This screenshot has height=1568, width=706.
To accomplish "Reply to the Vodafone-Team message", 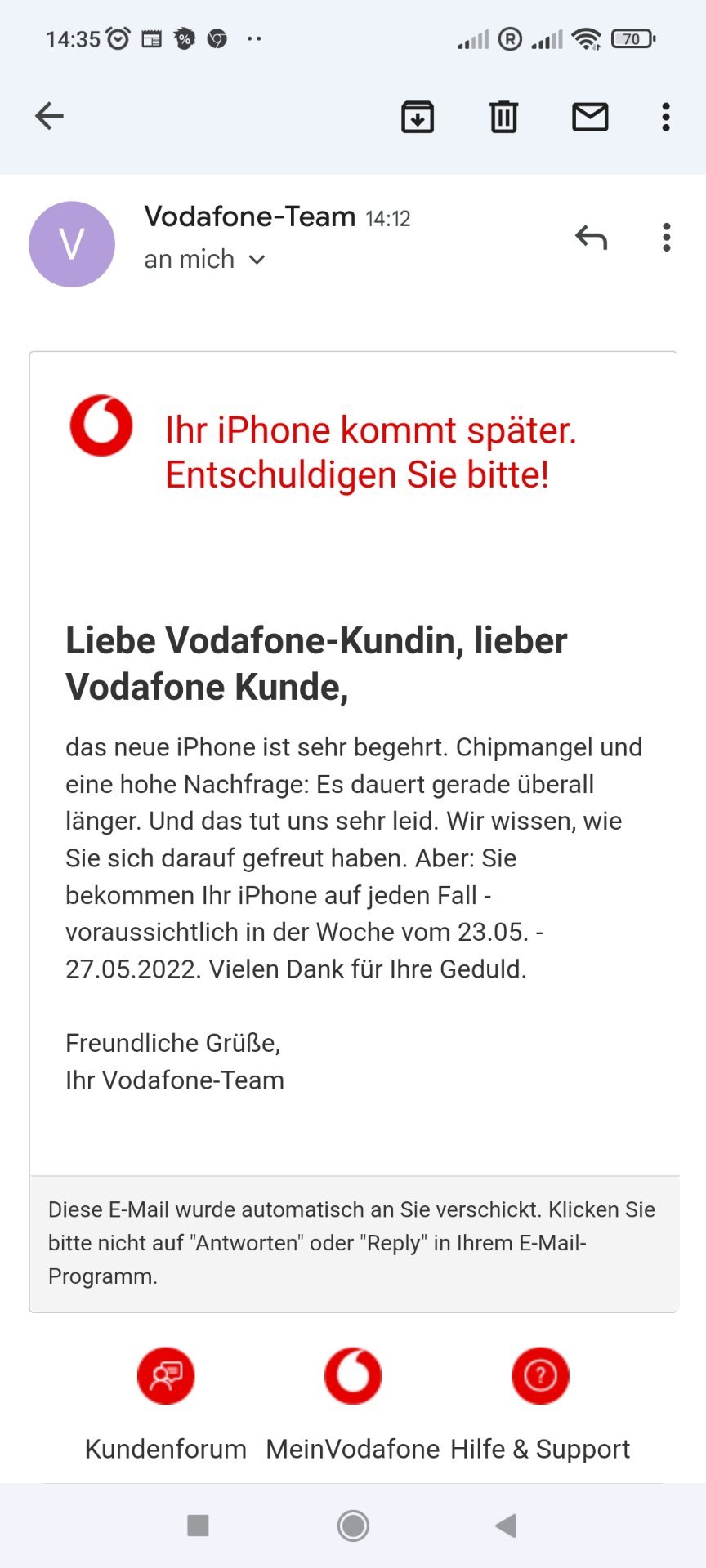I will click(x=591, y=238).
